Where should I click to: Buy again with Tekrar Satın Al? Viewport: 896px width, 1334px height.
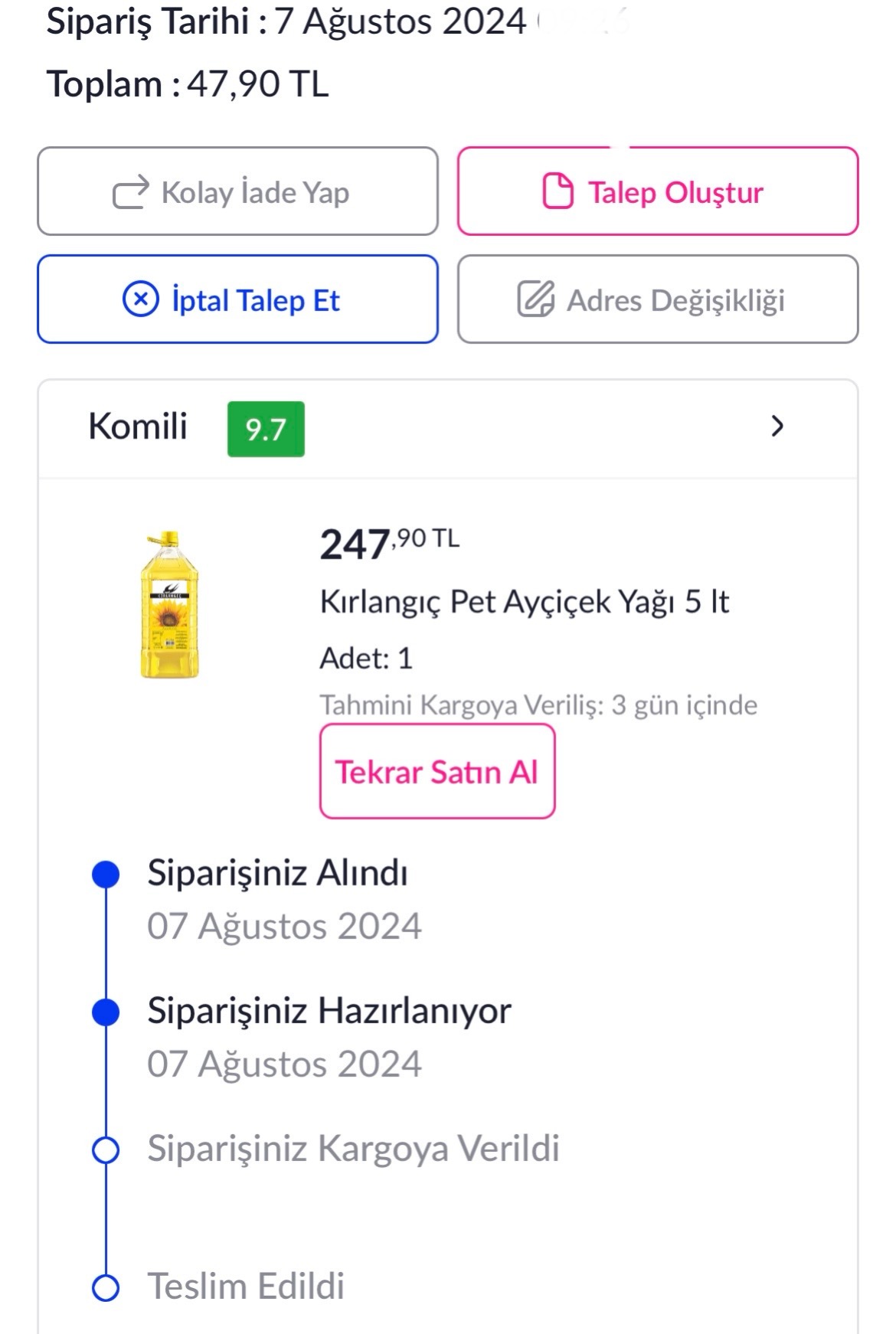[x=437, y=771]
